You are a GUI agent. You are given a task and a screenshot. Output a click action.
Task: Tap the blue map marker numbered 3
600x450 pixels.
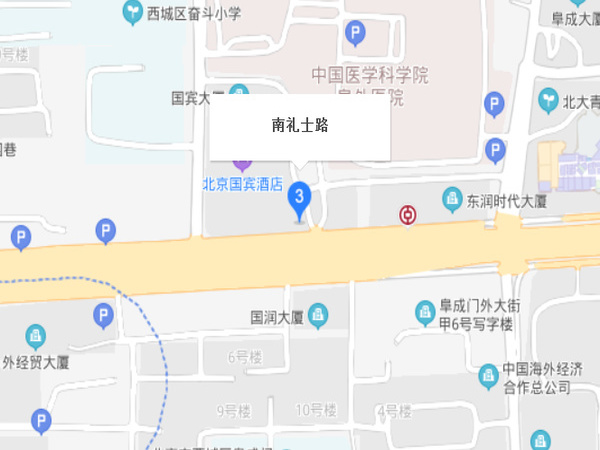pyautogui.click(x=298, y=198)
